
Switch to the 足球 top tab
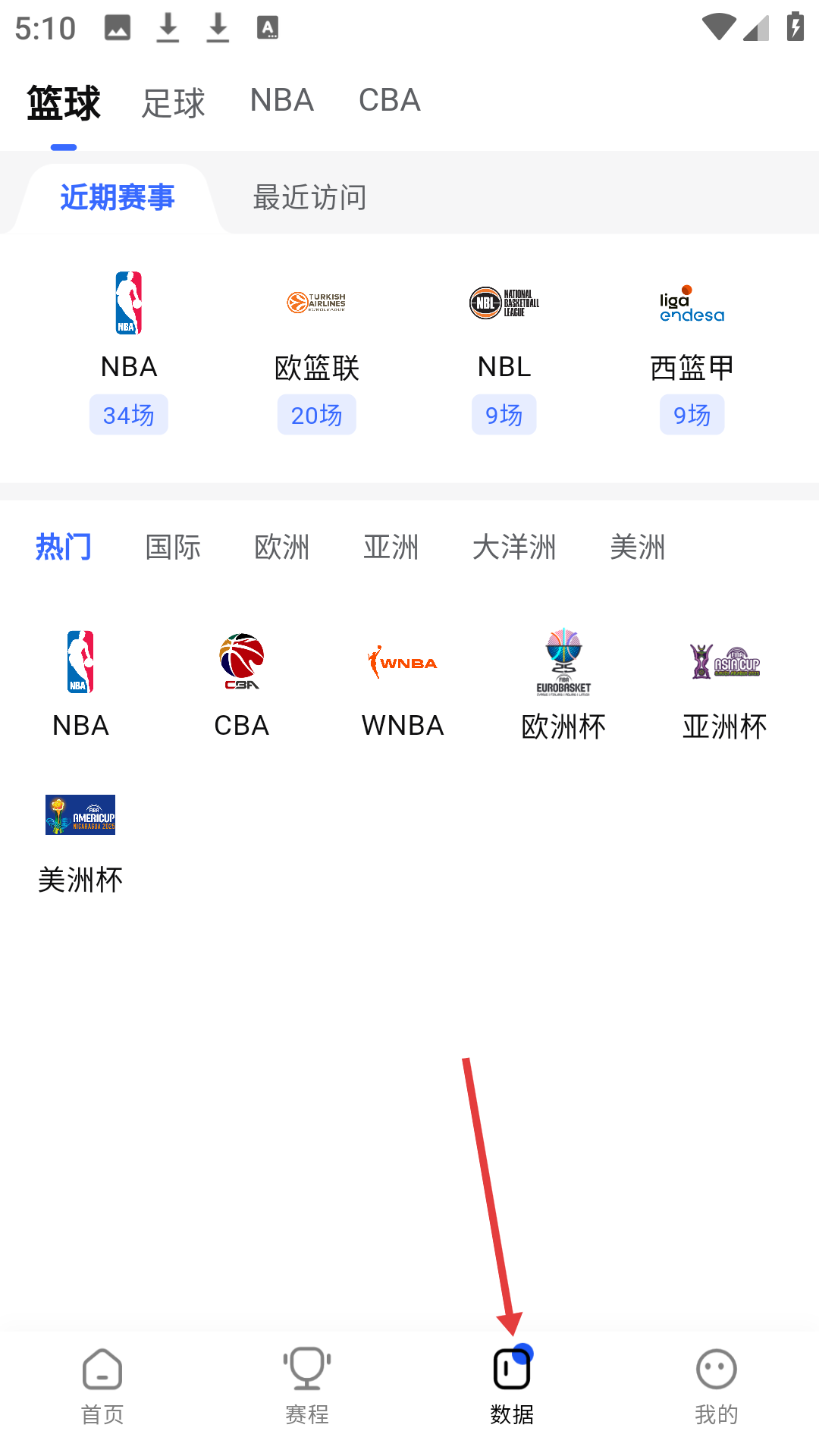click(173, 102)
